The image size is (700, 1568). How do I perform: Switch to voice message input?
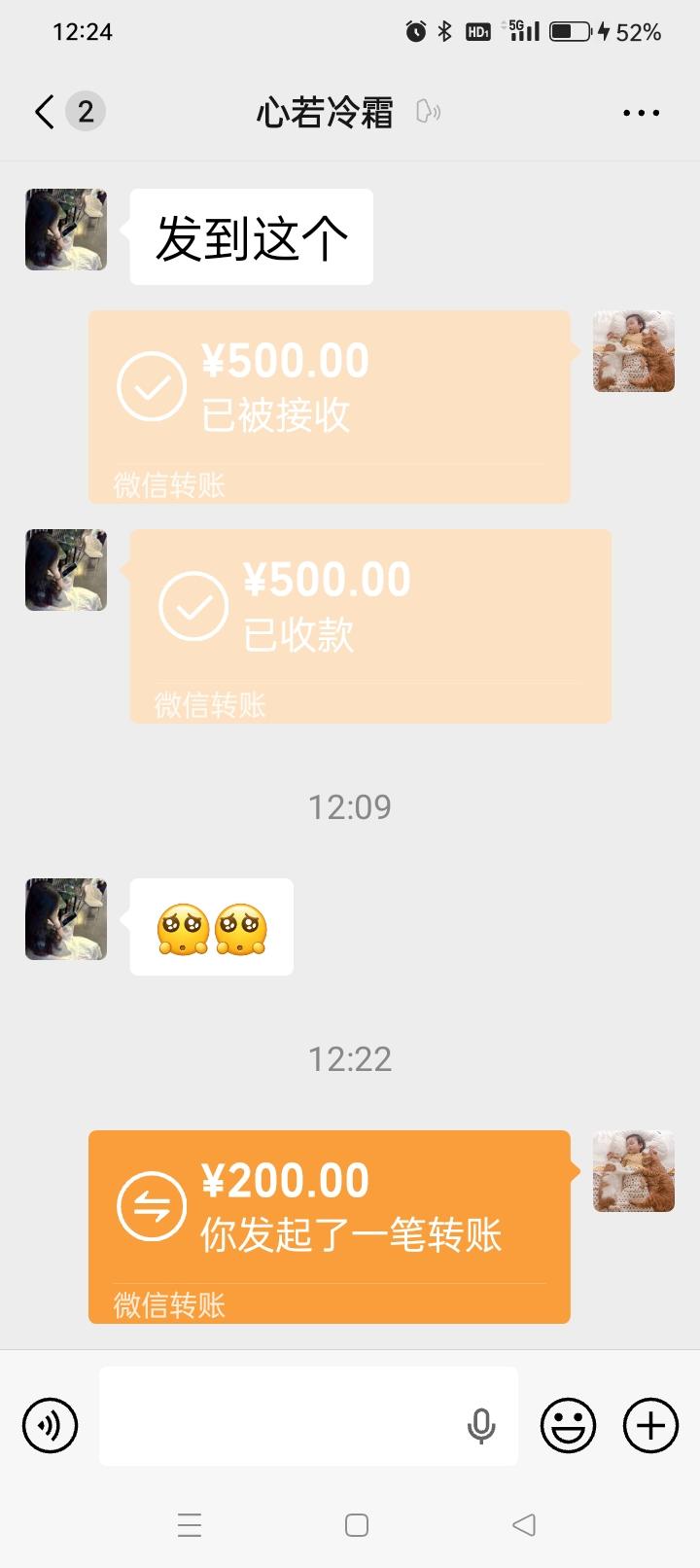coord(50,1425)
